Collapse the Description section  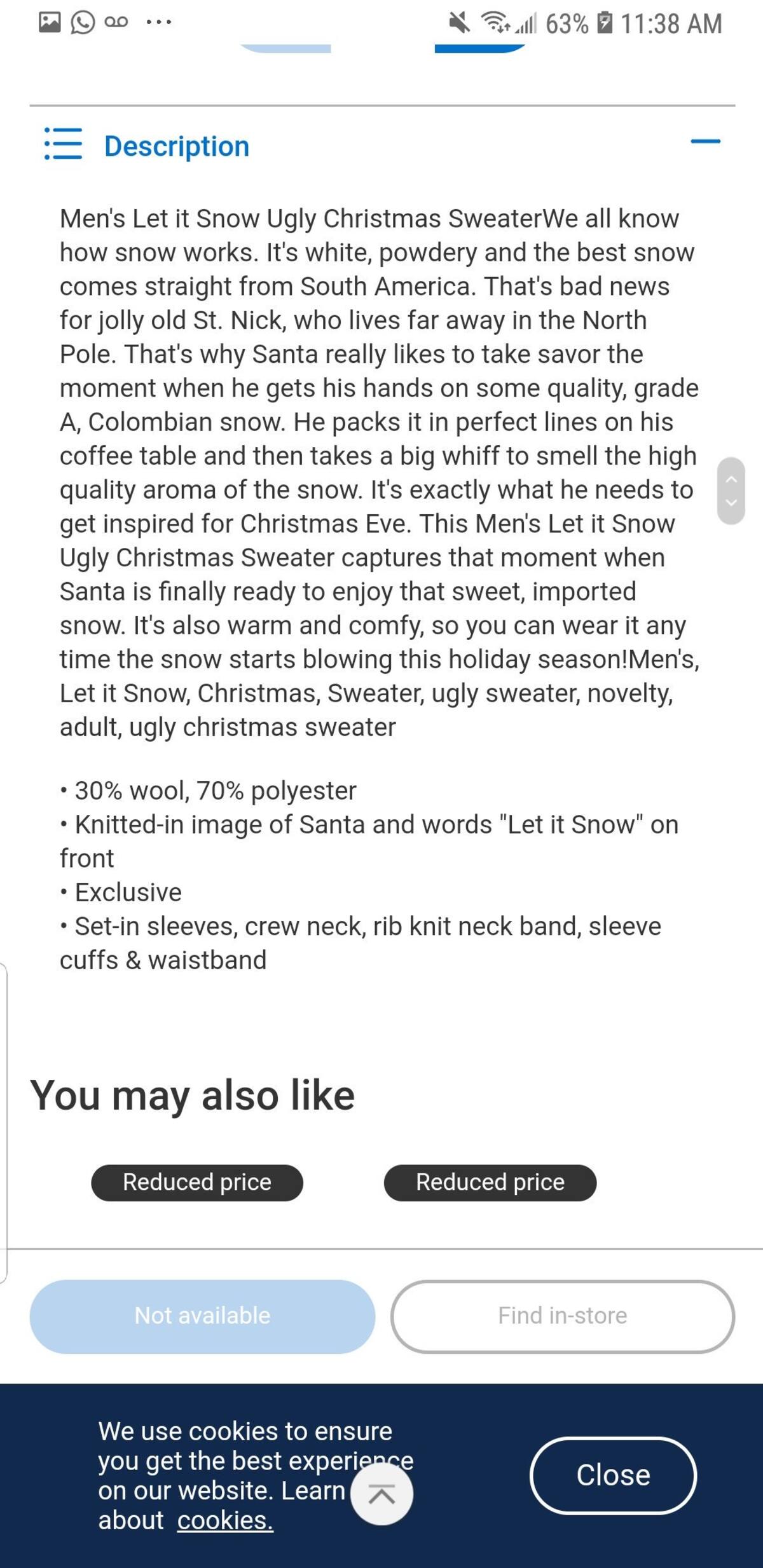tap(705, 142)
